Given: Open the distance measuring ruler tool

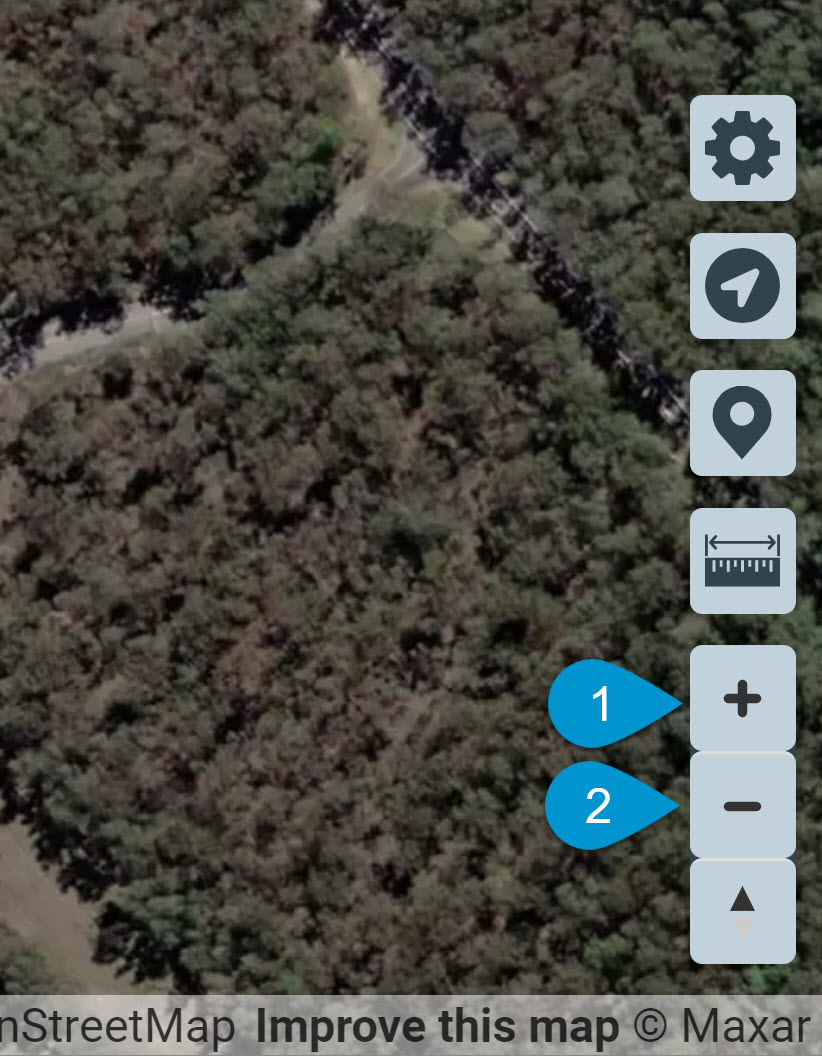Looking at the screenshot, I should click(x=742, y=561).
